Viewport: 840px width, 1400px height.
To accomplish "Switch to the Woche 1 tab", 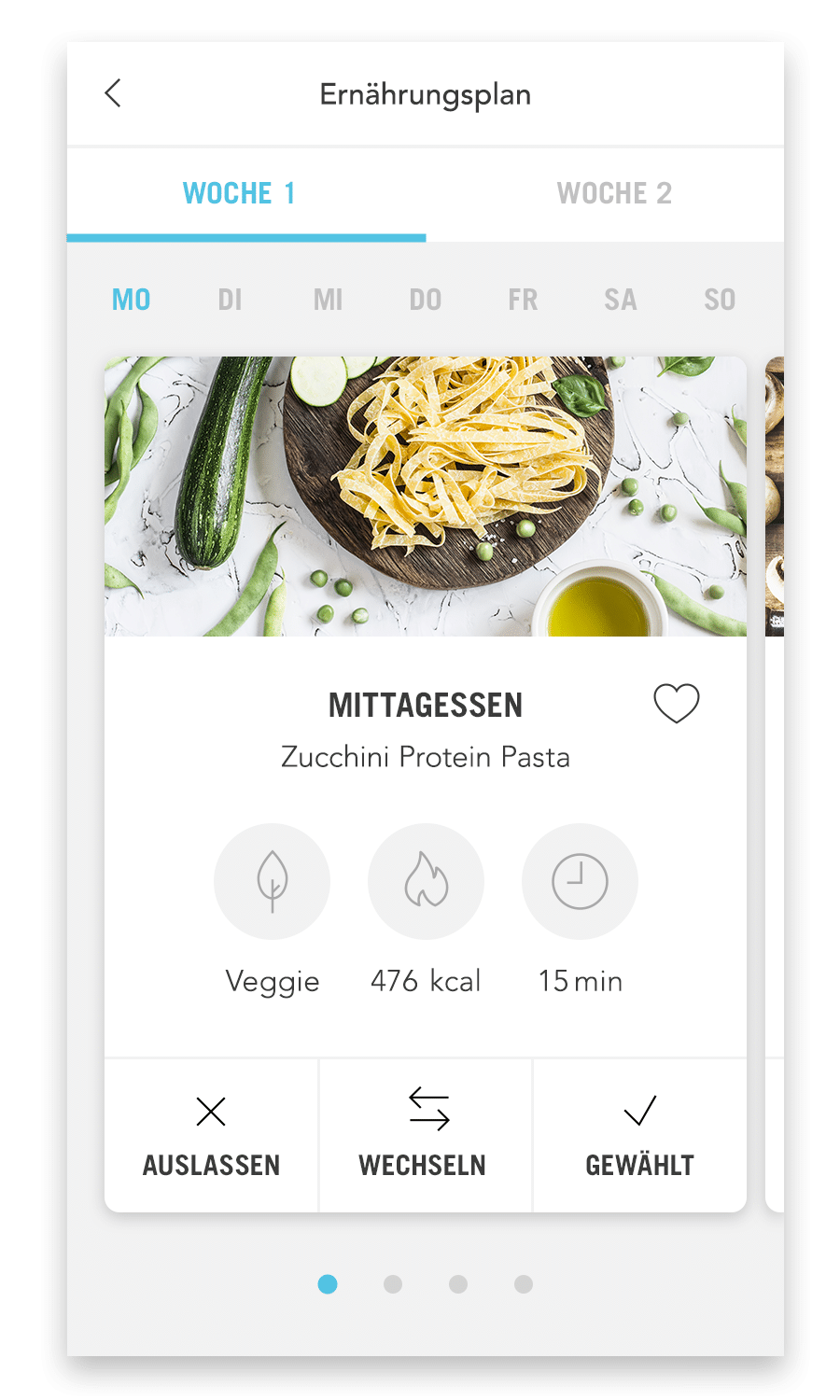I will pyautogui.click(x=240, y=193).
